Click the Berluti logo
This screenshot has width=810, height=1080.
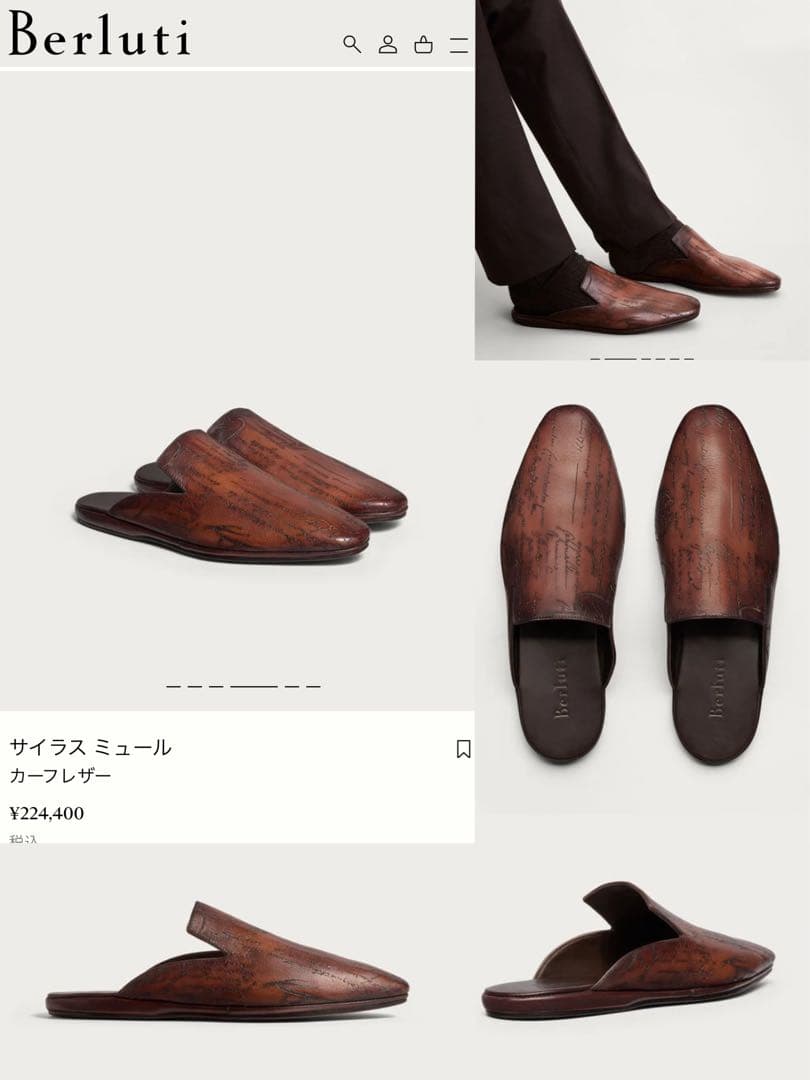(x=99, y=38)
